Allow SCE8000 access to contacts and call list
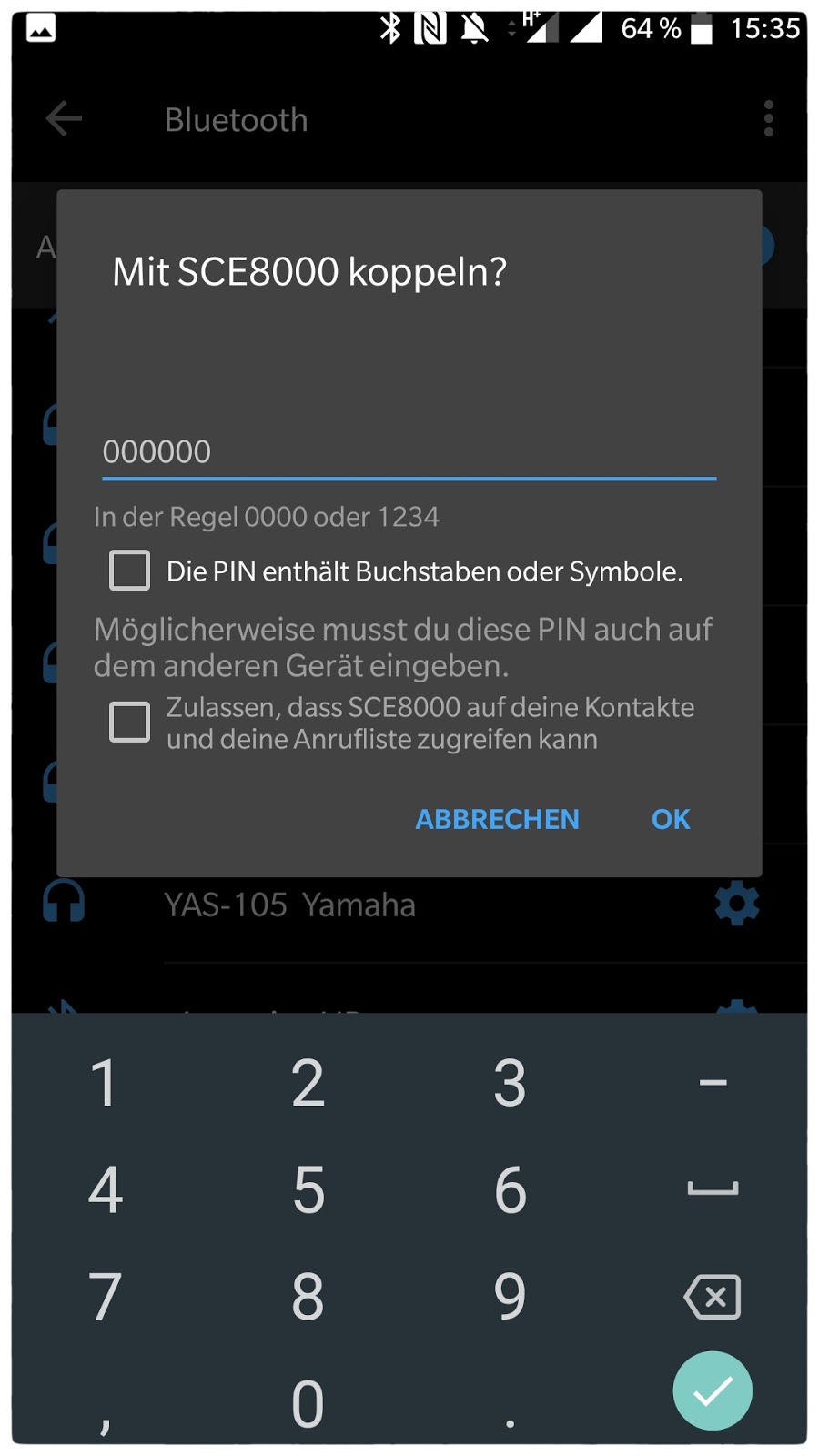The image size is (819, 1456). tap(130, 722)
